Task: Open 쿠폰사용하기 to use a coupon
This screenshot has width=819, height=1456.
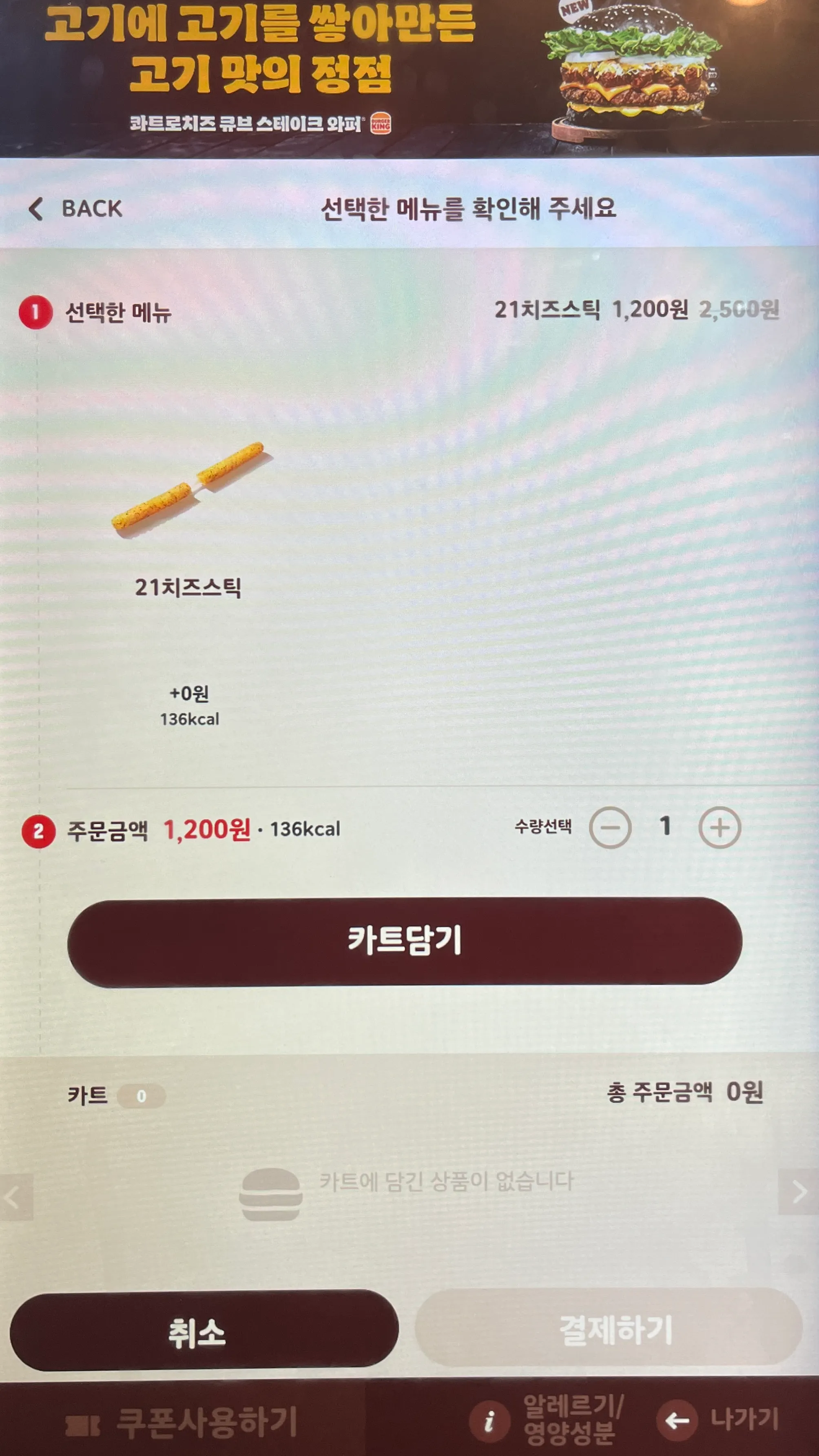Action: tap(182, 1422)
